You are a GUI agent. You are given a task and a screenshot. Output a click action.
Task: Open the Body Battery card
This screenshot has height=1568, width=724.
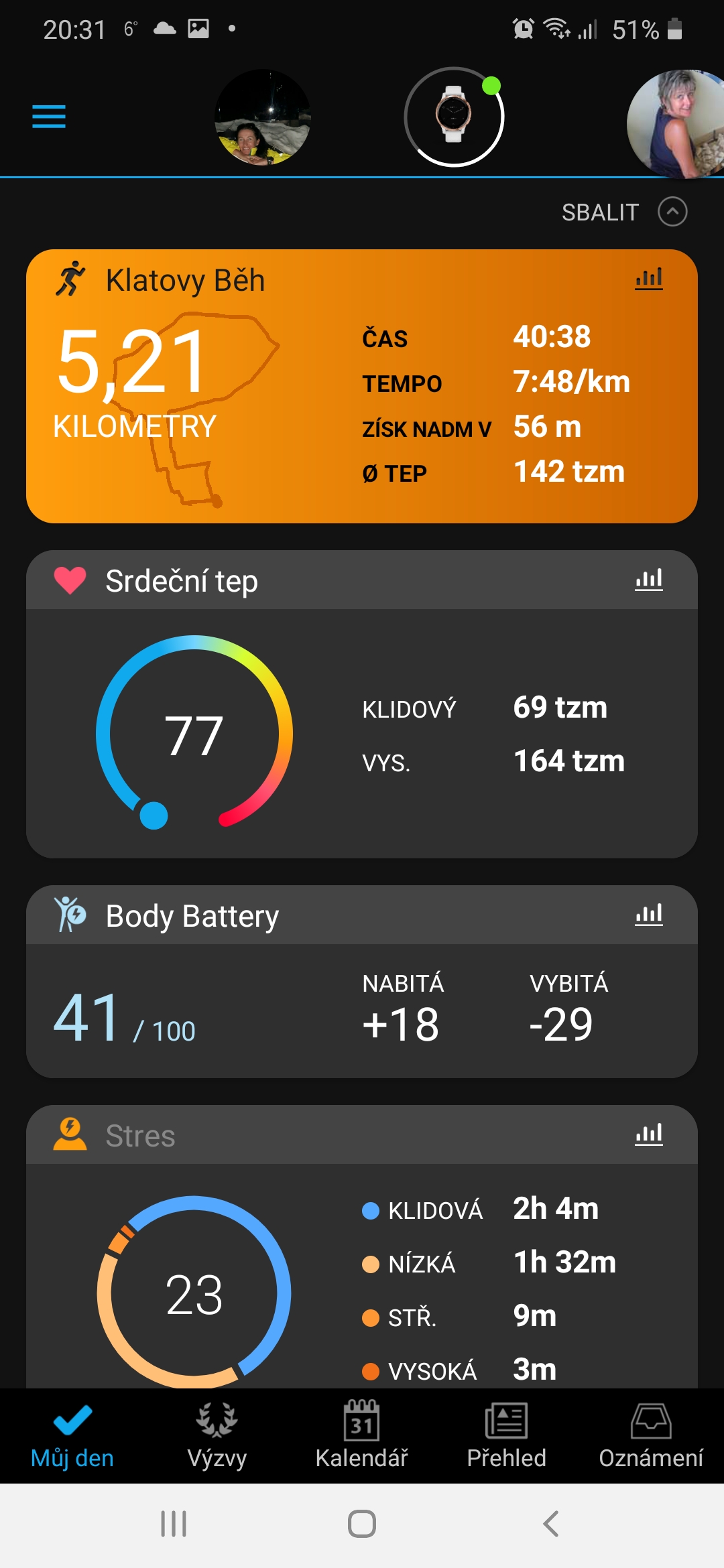tap(362, 982)
